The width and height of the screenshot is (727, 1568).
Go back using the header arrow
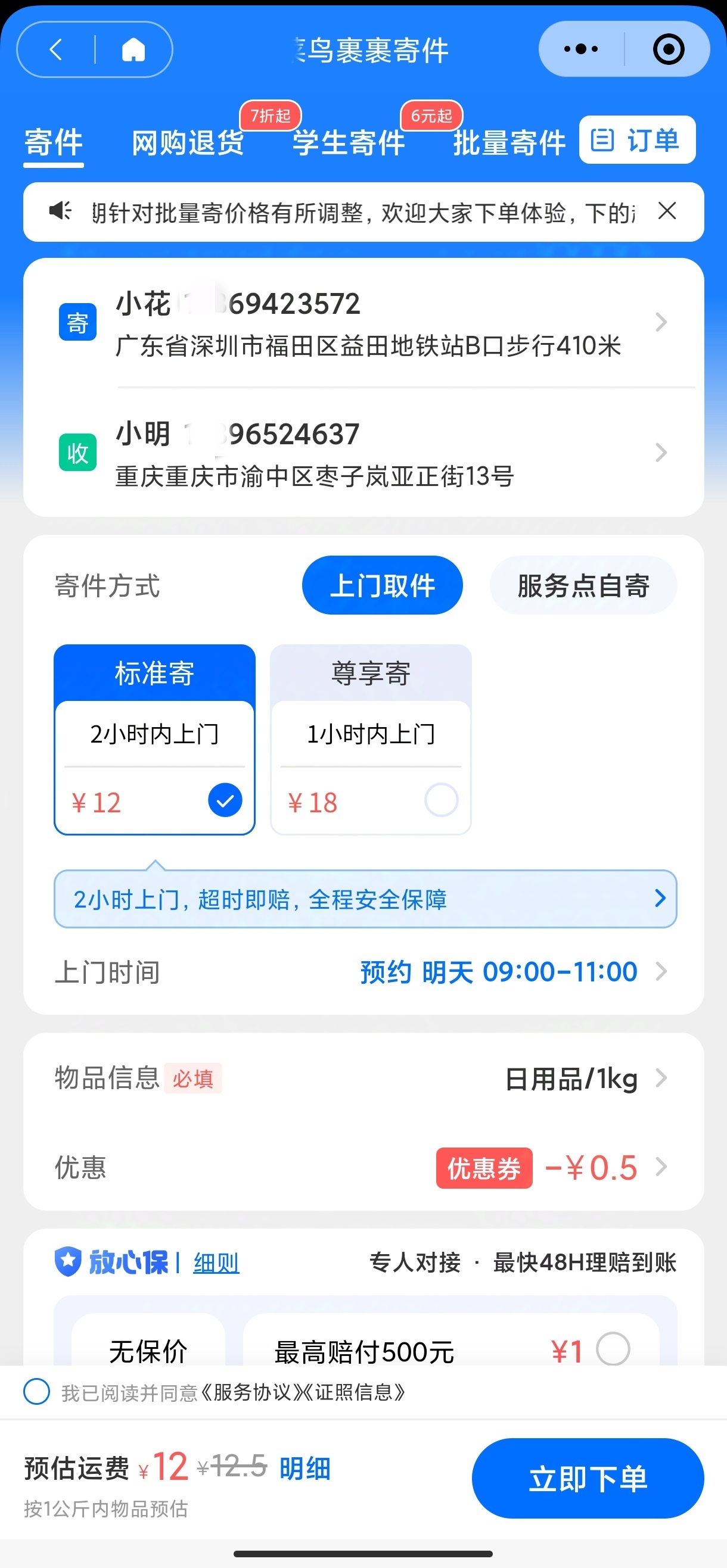tap(56, 49)
